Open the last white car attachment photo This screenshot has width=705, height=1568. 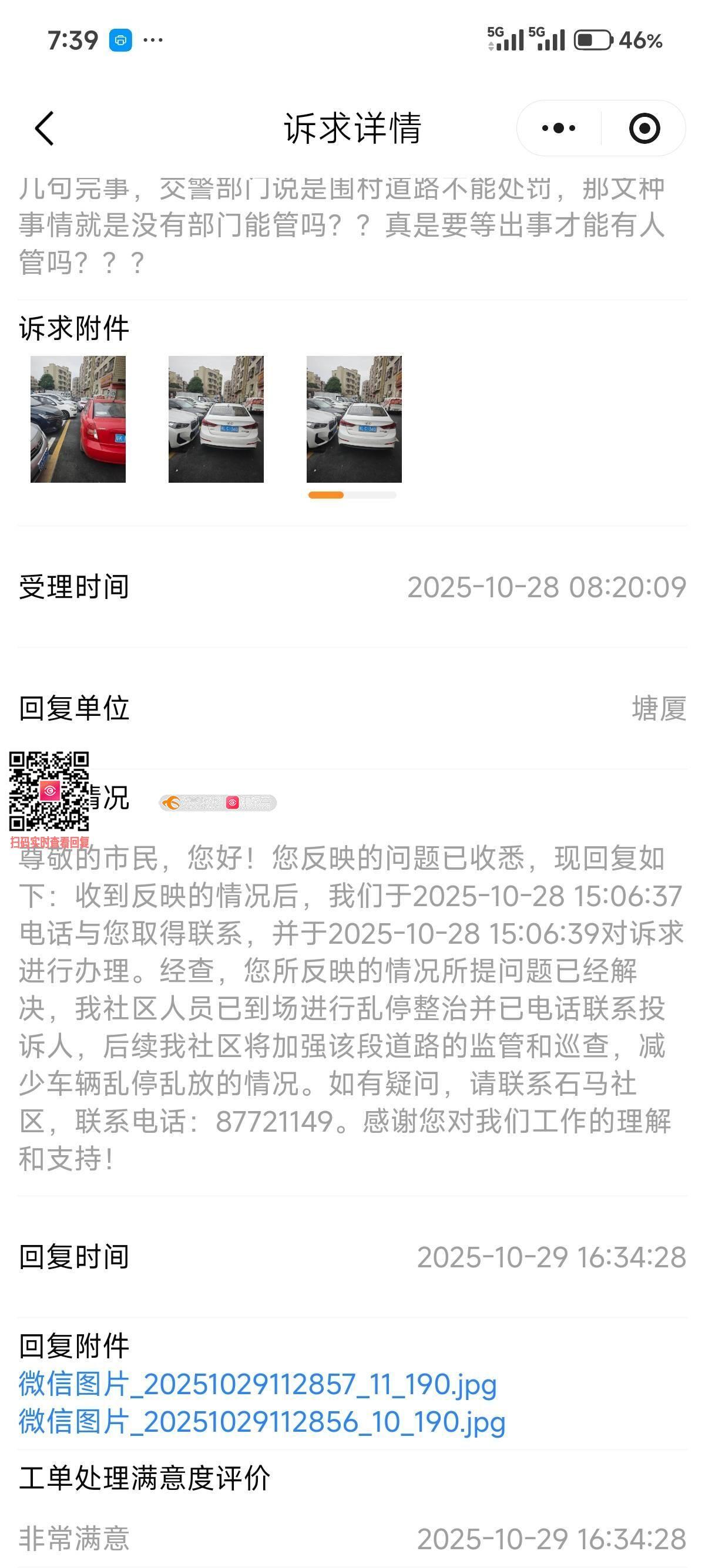coord(354,419)
